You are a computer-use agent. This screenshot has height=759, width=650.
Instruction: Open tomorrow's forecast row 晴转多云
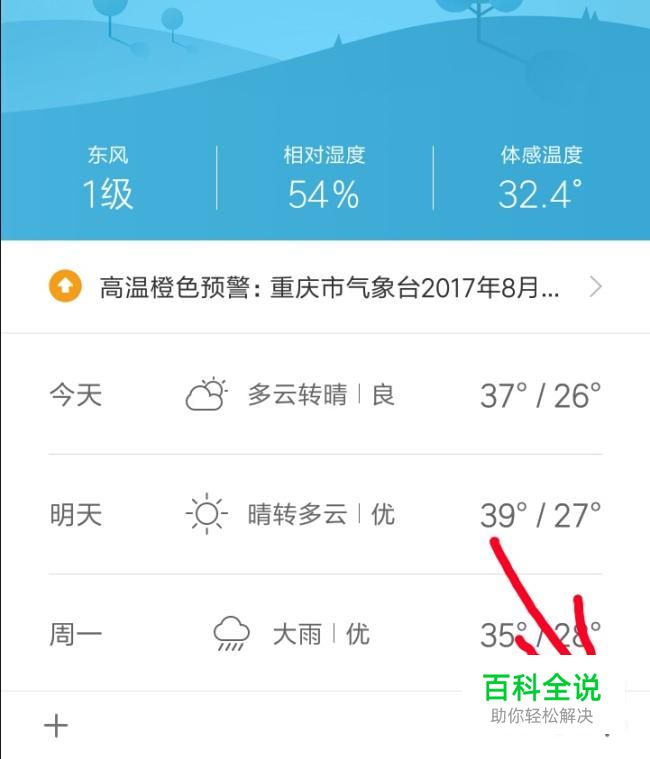point(325,515)
